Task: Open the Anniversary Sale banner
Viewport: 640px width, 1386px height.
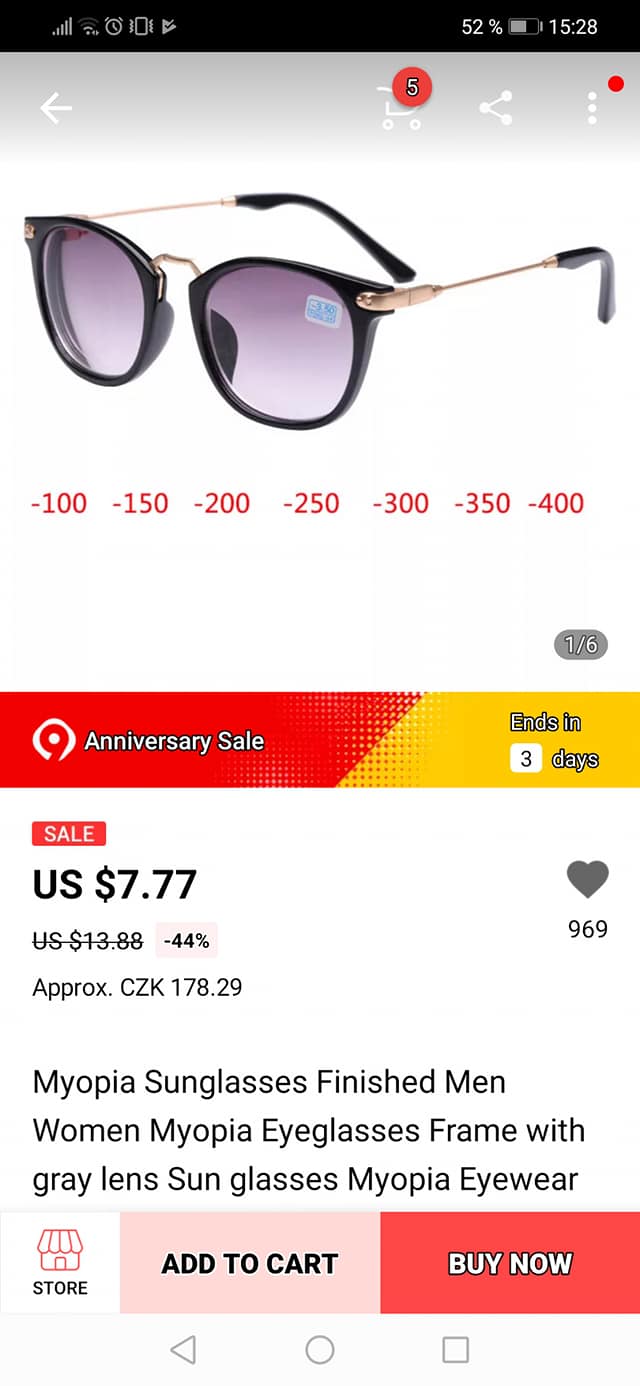Action: pyautogui.click(x=320, y=740)
